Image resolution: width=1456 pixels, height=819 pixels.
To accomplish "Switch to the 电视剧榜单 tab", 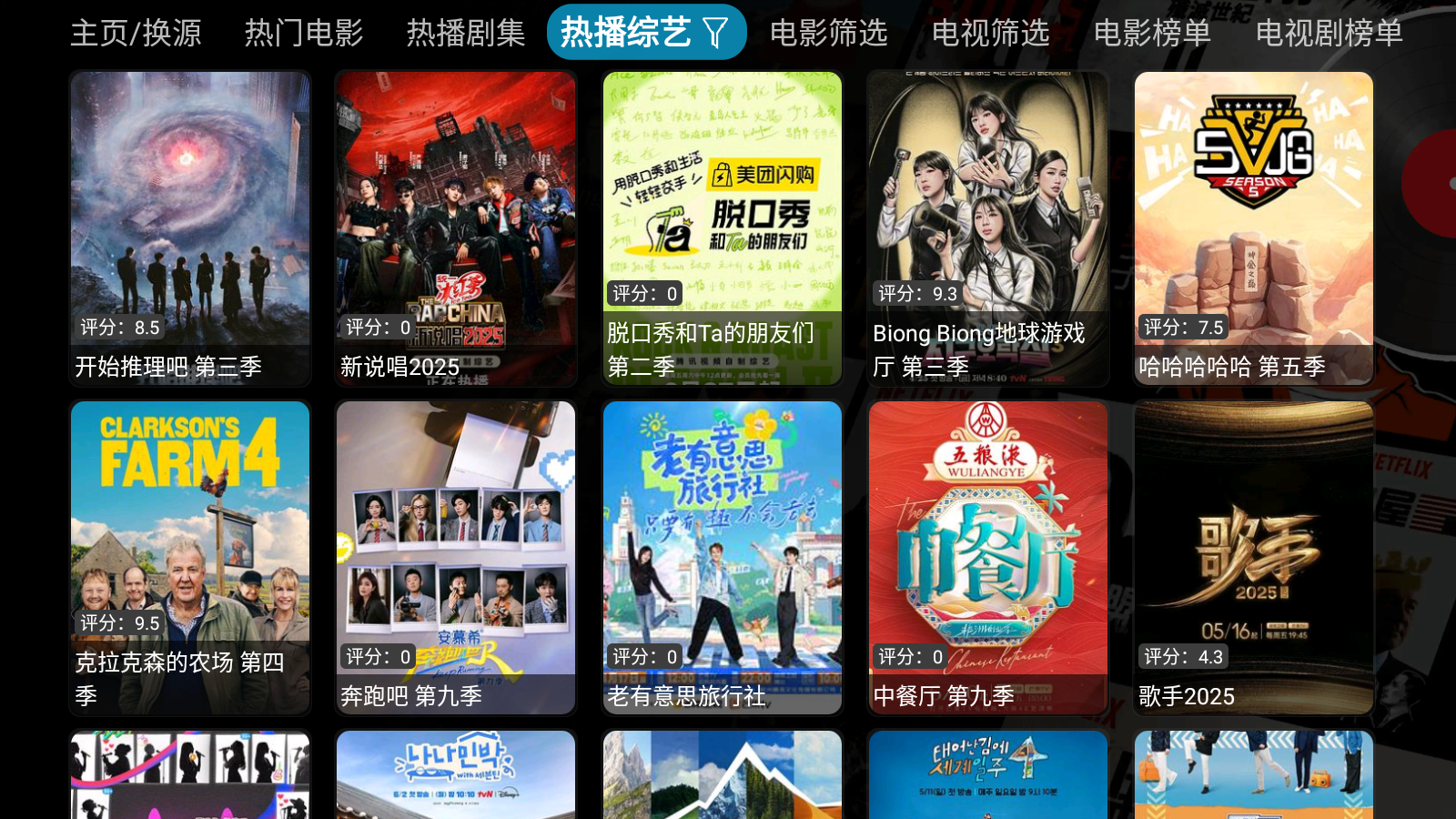I will click(x=1329, y=33).
